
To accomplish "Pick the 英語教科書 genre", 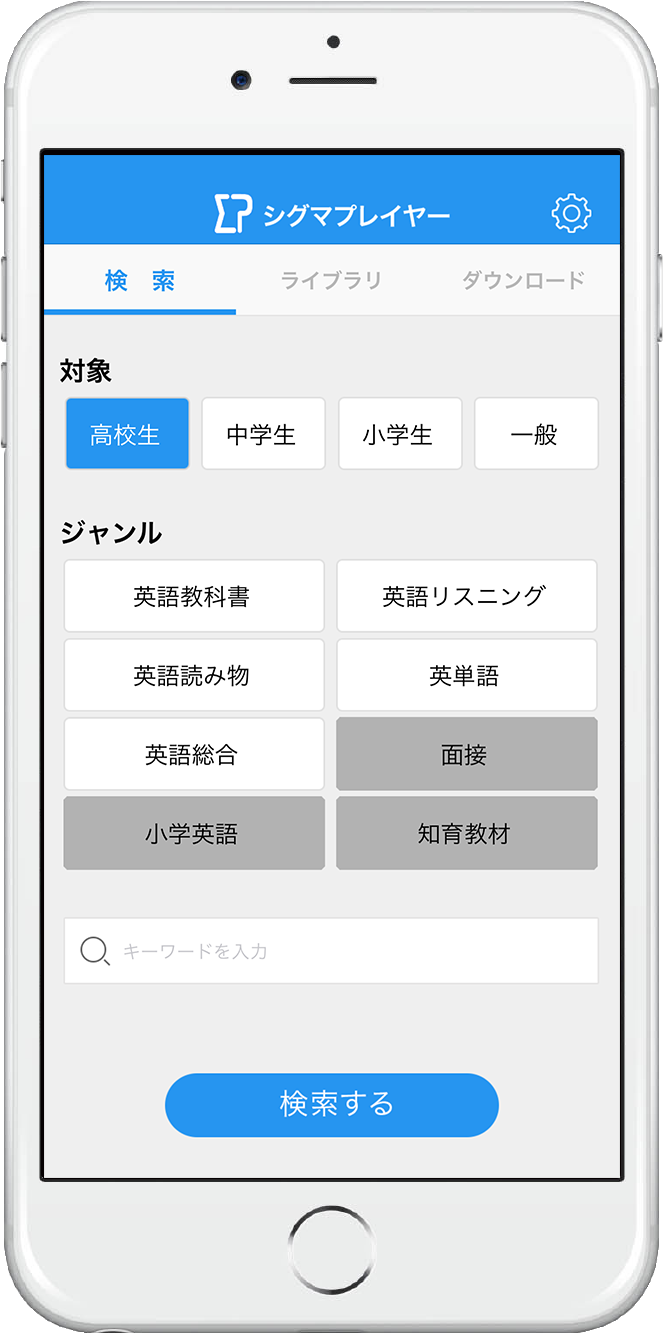I will 194,596.
